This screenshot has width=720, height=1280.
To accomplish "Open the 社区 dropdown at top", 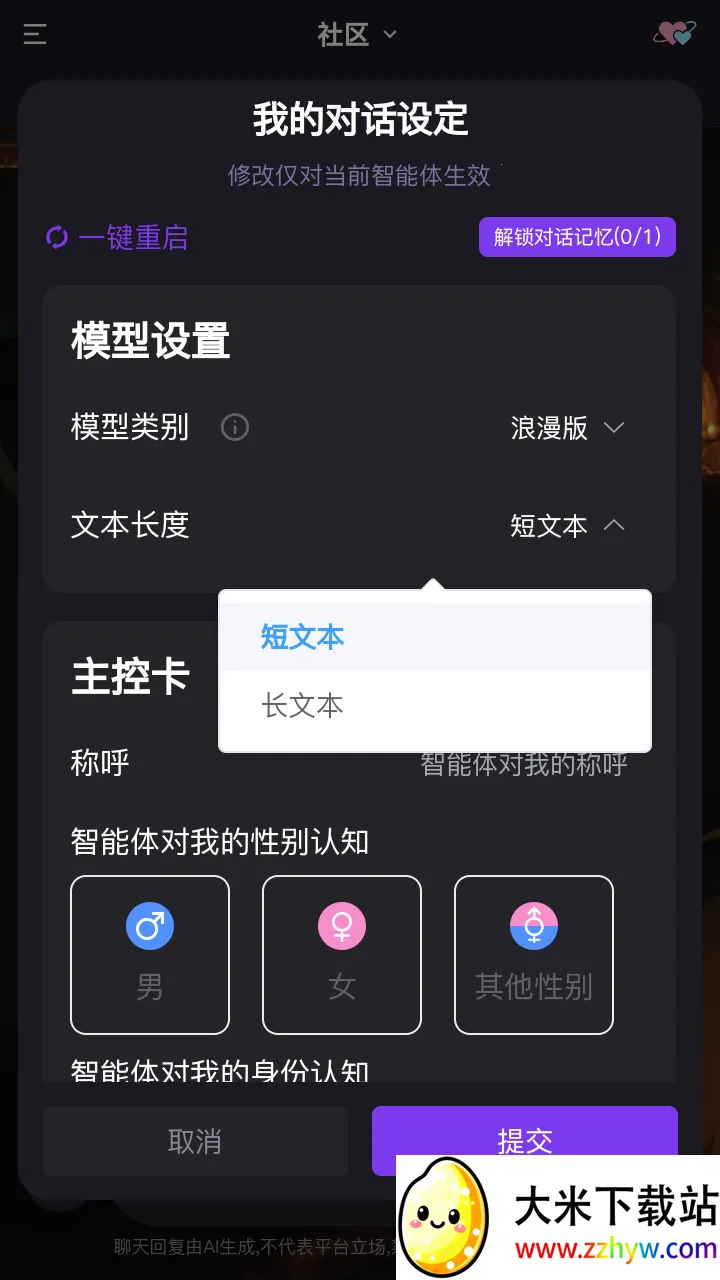I will click(358, 32).
